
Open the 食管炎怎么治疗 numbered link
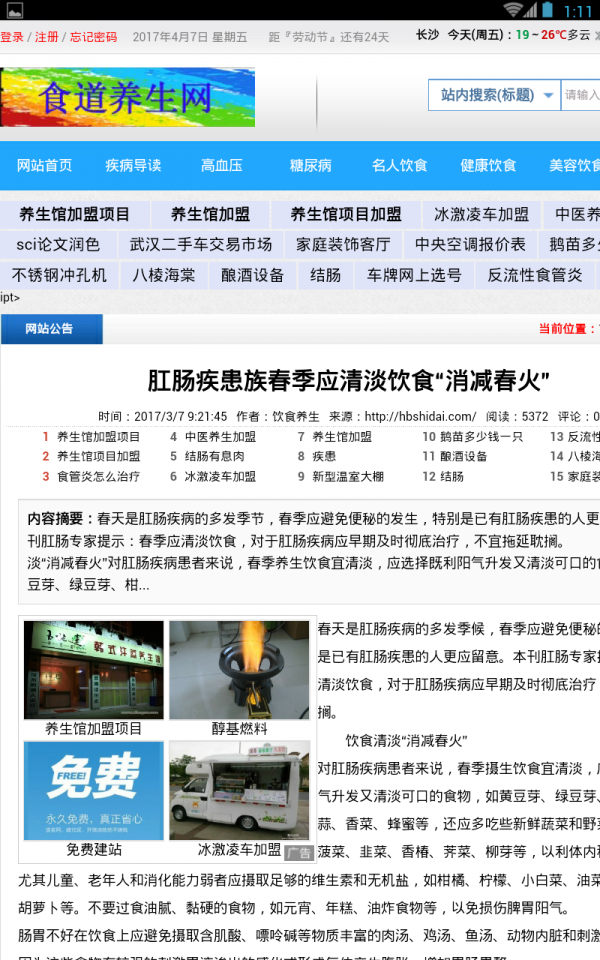[97, 477]
